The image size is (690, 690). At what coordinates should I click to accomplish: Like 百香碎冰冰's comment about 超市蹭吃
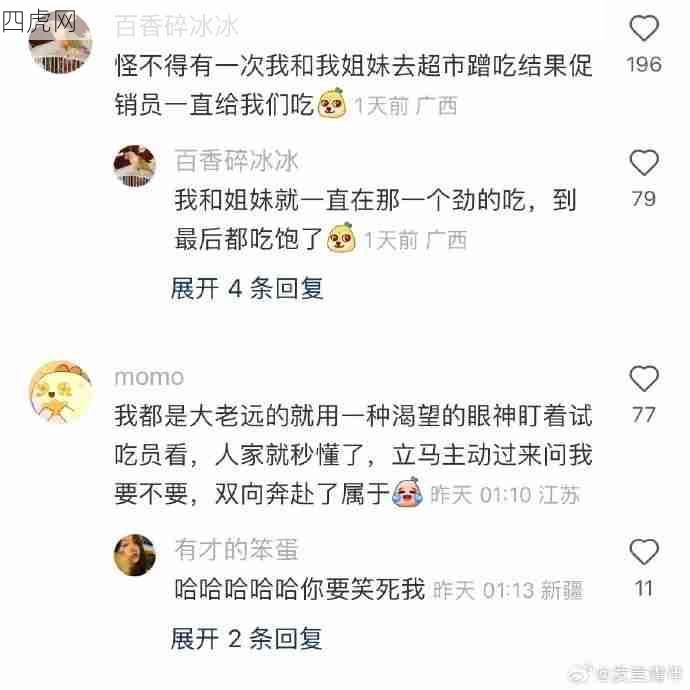click(x=644, y=28)
